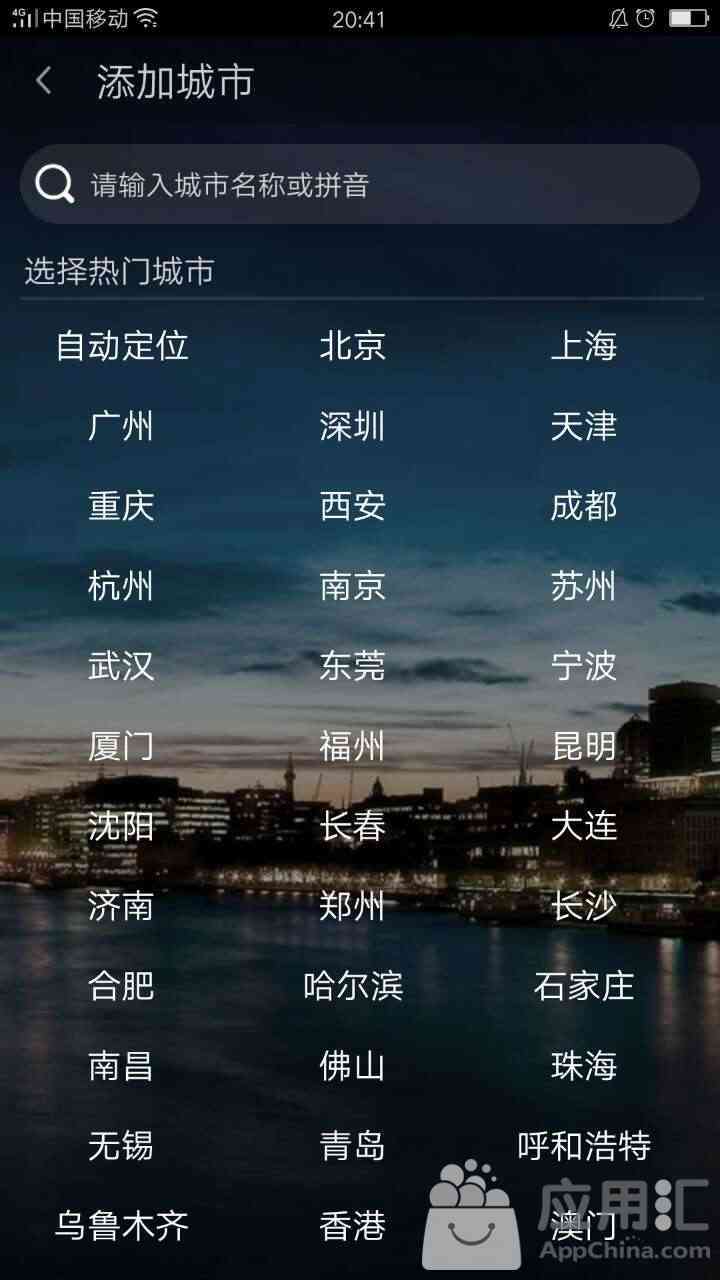Select 上海 as the city

coord(583,346)
